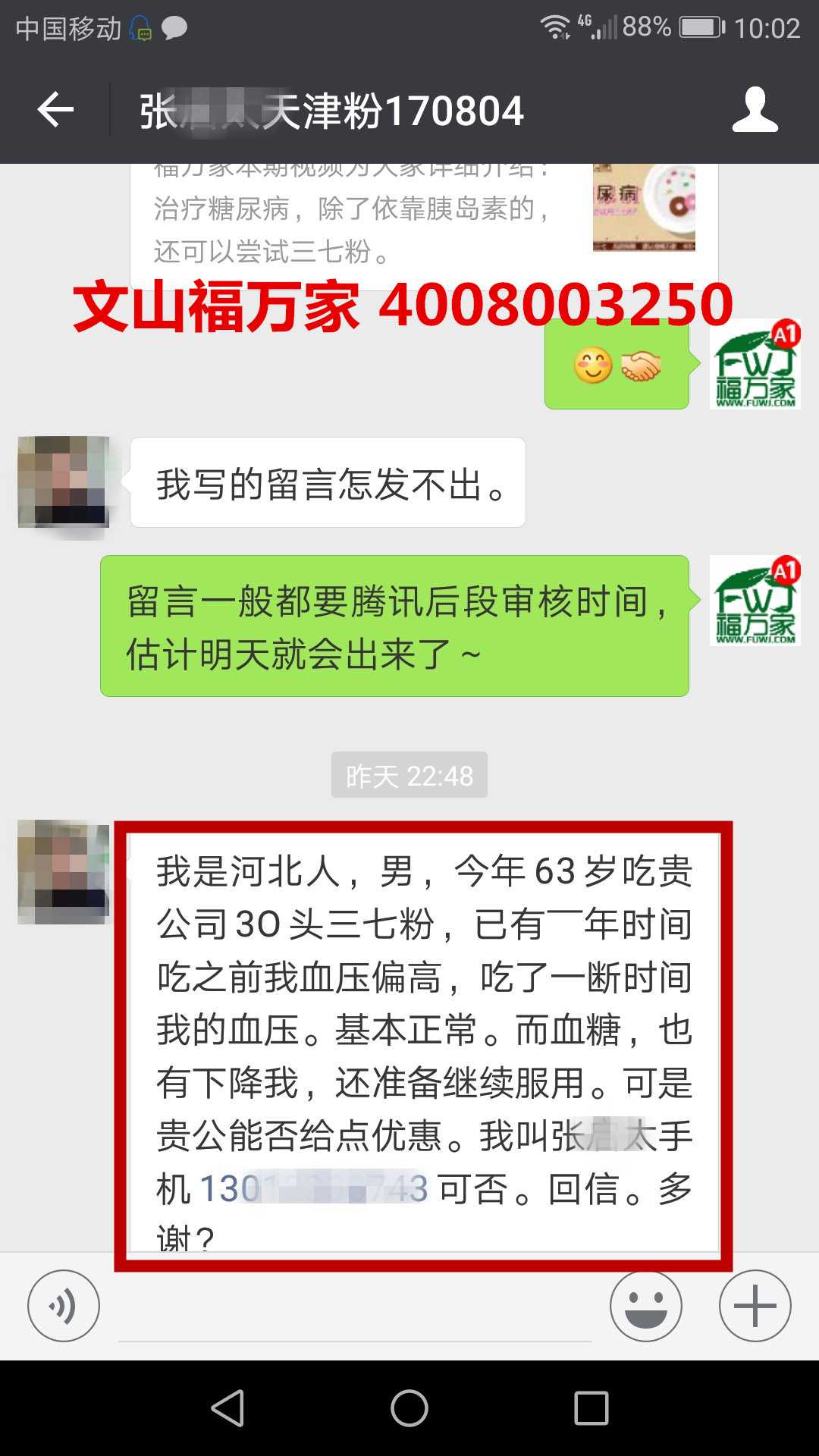Open the plus attachment menu
The height and width of the screenshot is (1456, 819).
755,1305
